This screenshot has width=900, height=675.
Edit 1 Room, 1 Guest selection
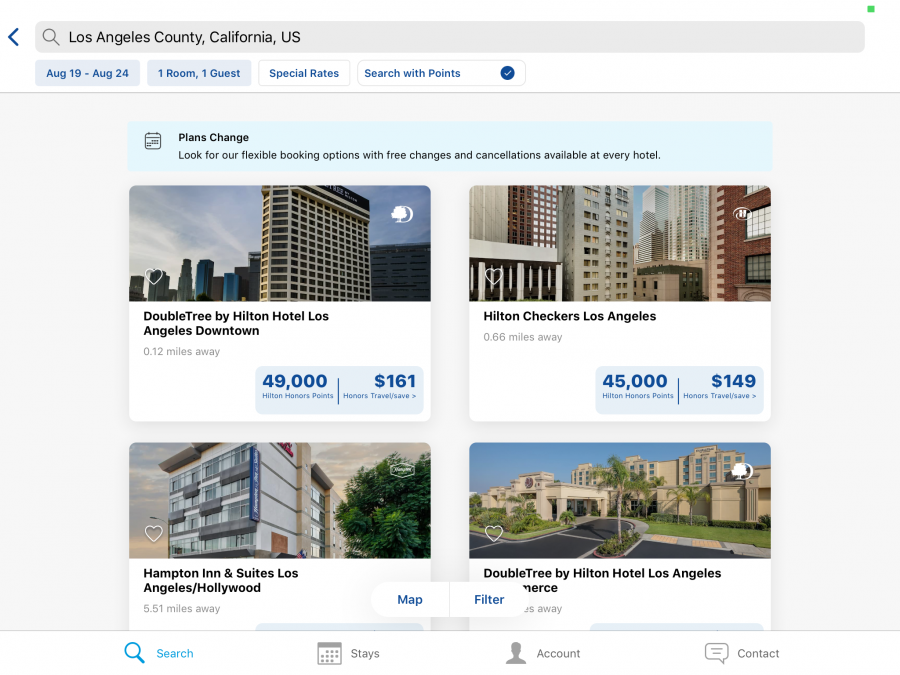tap(199, 73)
